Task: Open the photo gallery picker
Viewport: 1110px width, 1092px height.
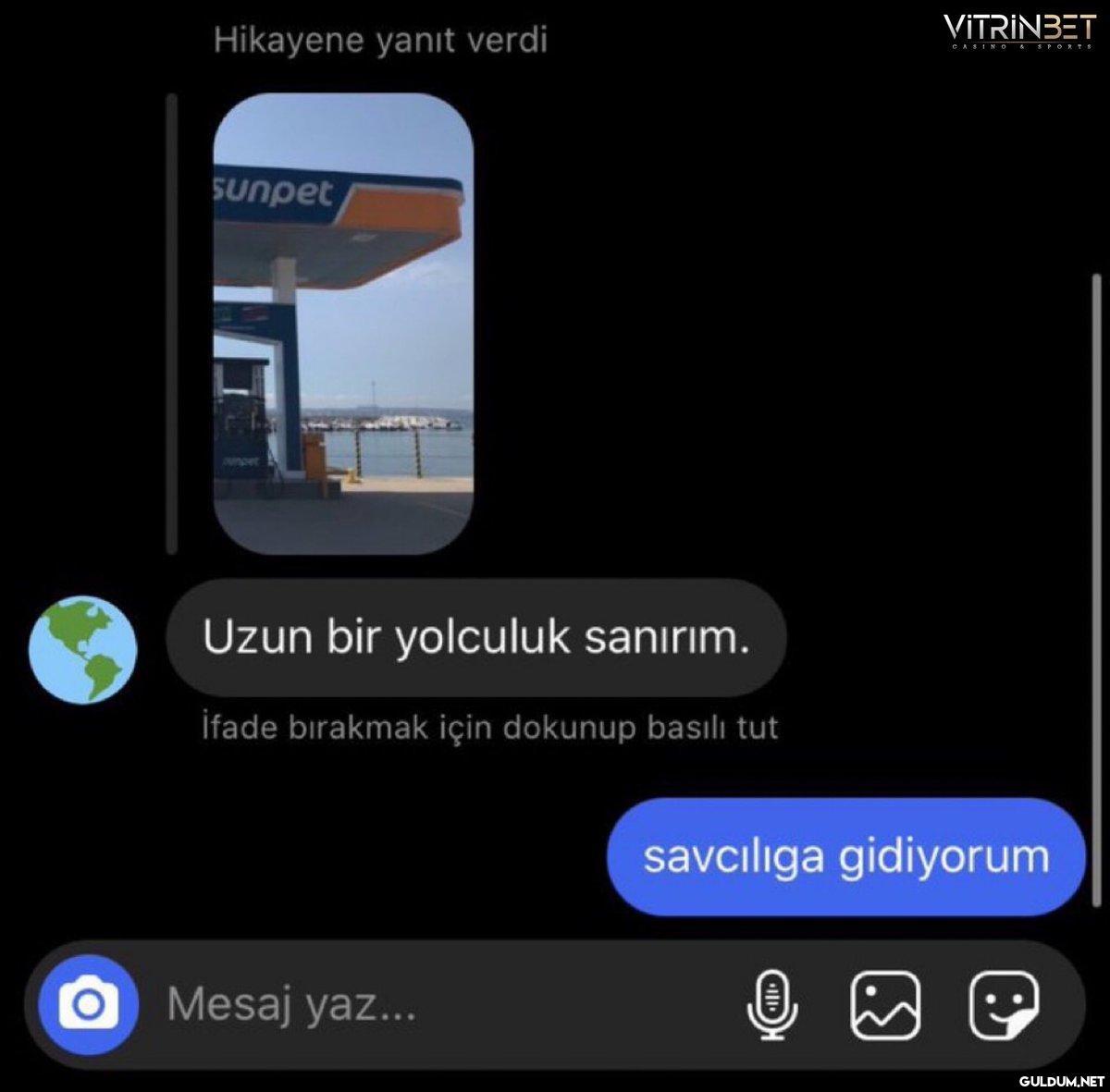Action: pyautogui.click(x=885, y=1005)
